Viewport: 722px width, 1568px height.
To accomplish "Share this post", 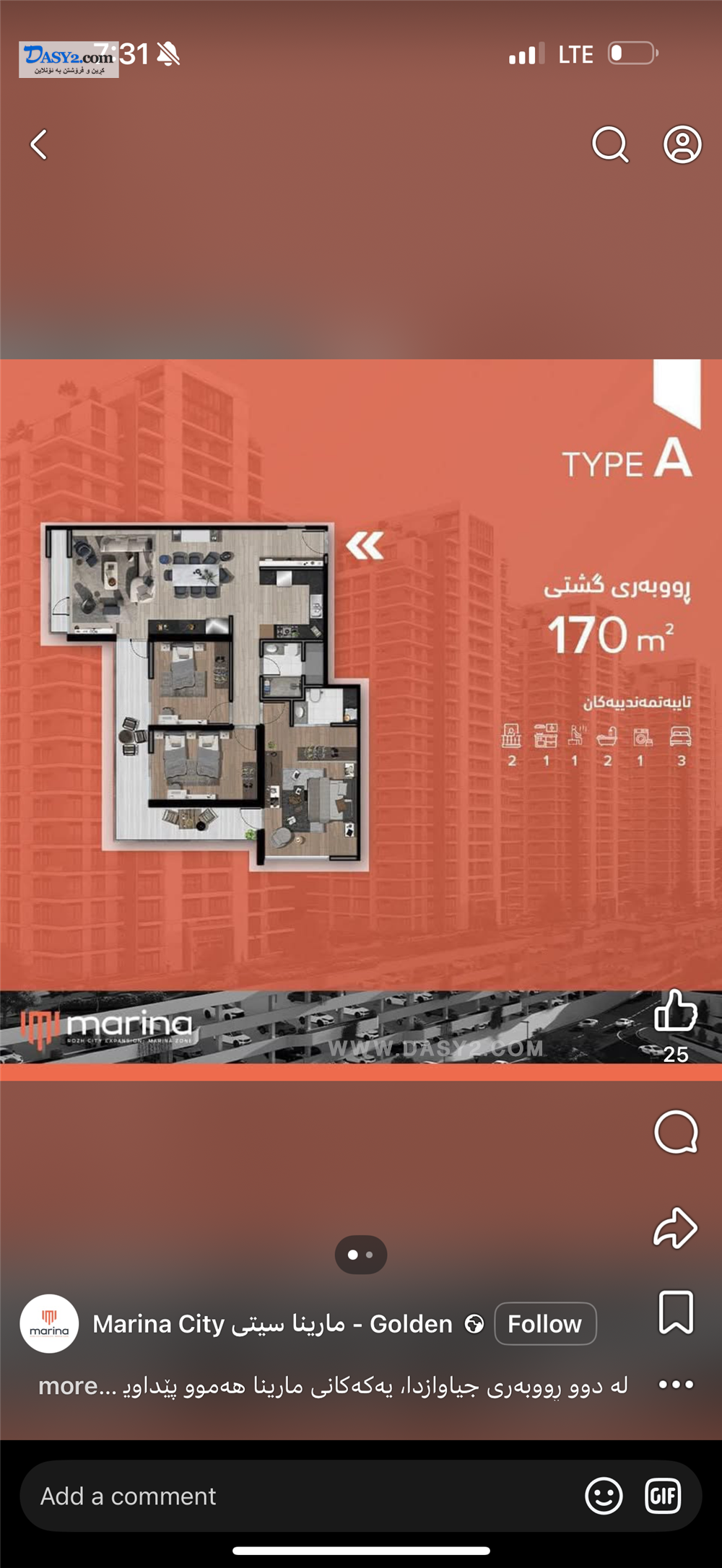I will click(x=675, y=1227).
